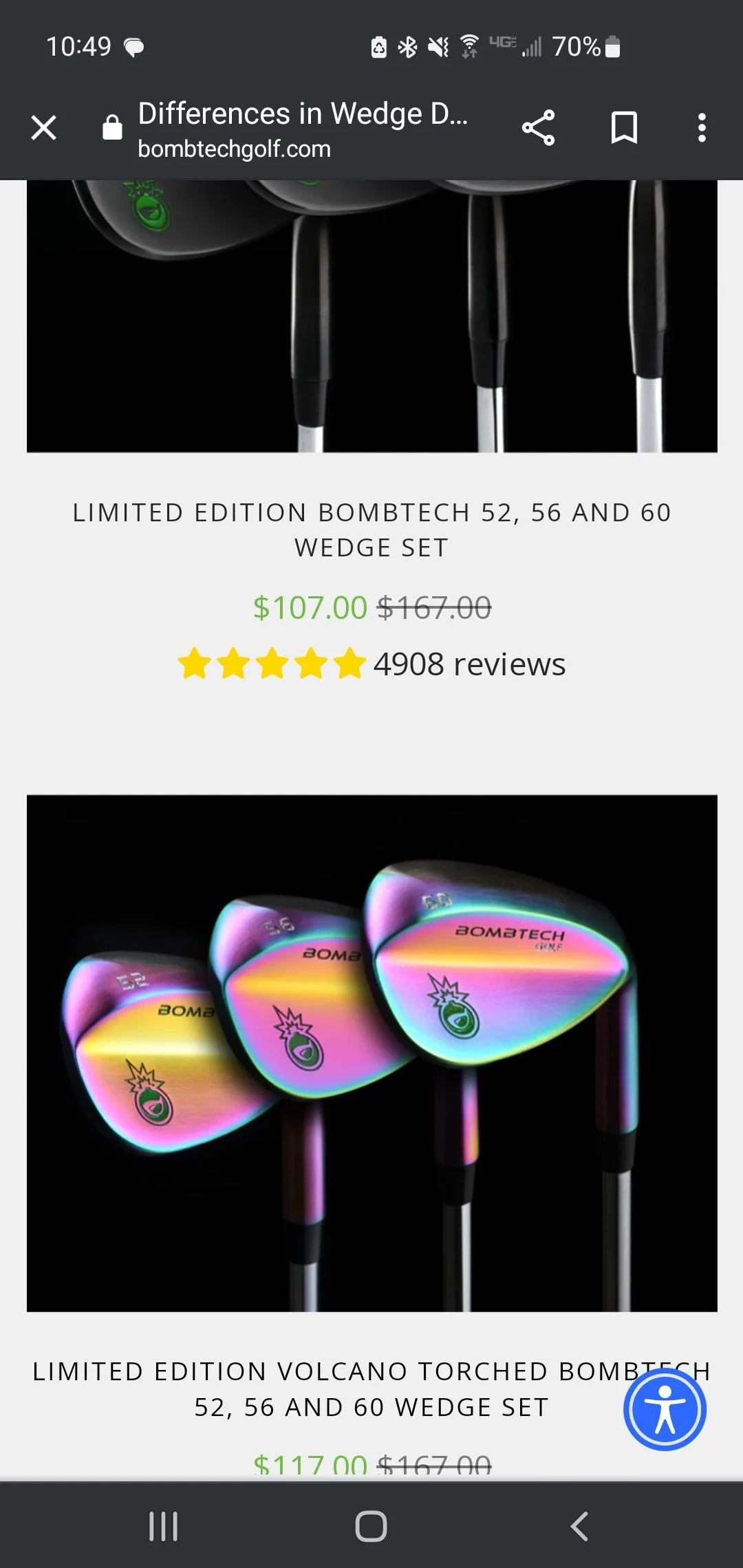Tap the padlock security icon
This screenshot has width=743, height=1568.
pyautogui.click(x=110, y=128)
